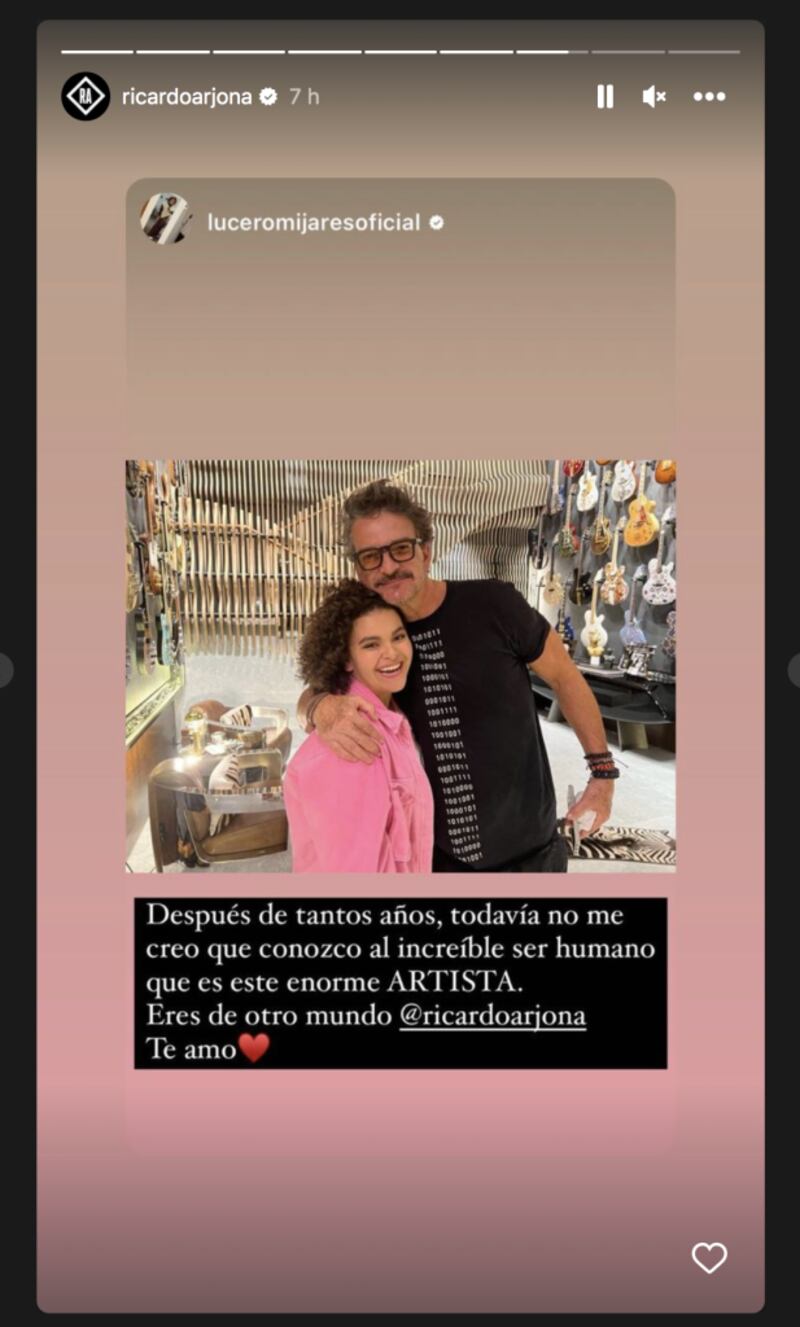Go to the previous story arrow

pos(5,670)
